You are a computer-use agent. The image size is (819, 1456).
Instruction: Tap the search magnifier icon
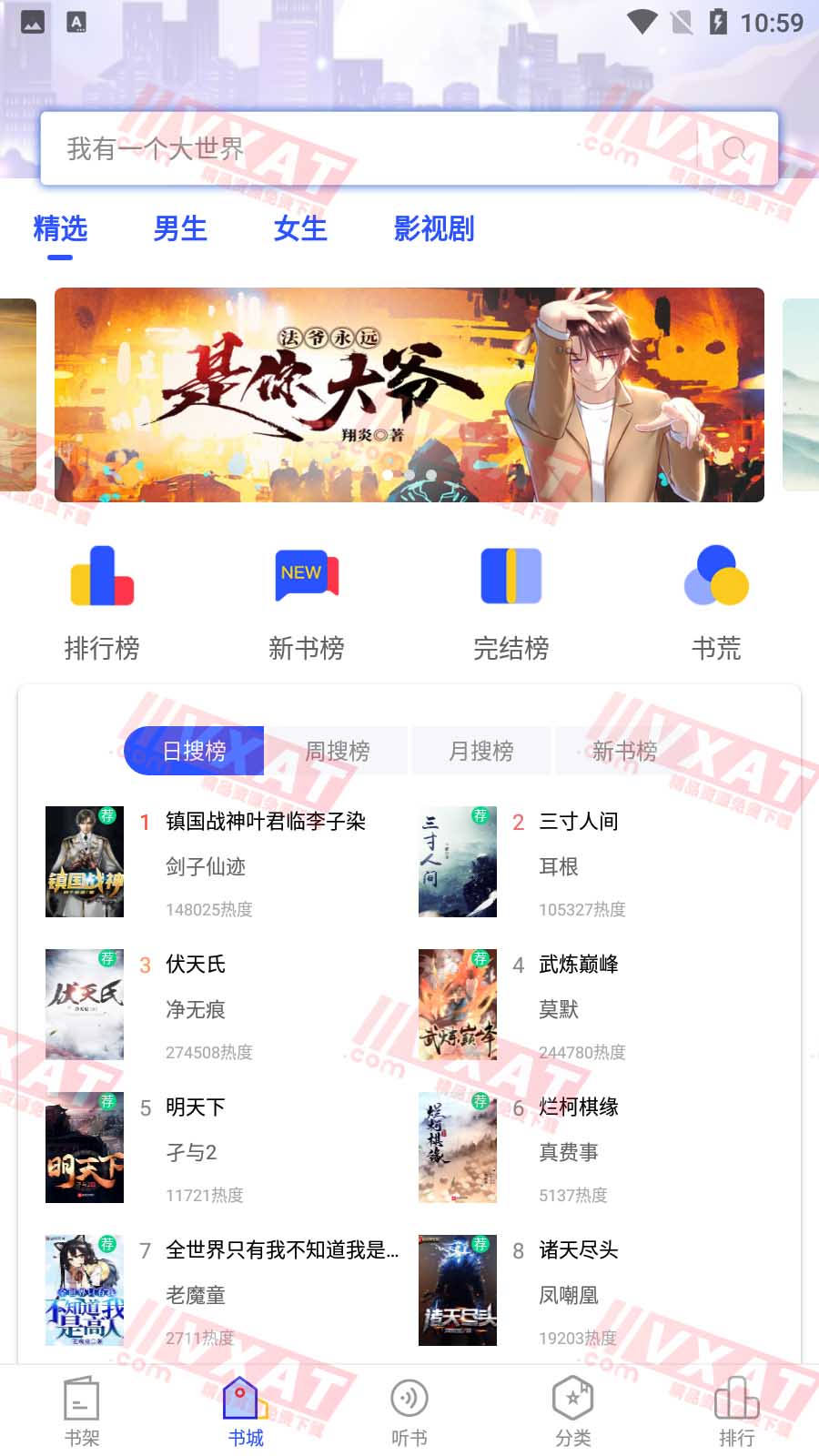coord(733,148)
